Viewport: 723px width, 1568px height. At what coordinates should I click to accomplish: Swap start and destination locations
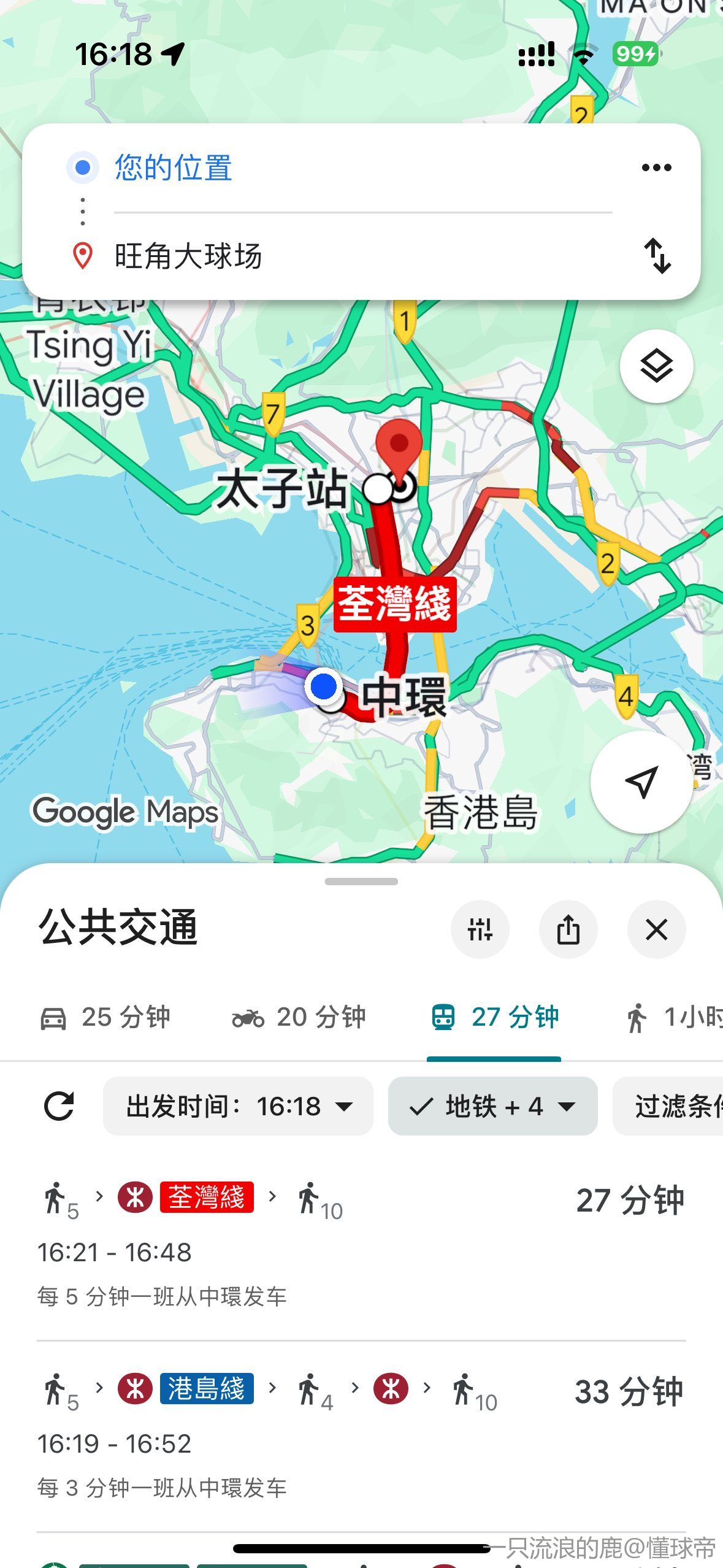tap(657, 255)
